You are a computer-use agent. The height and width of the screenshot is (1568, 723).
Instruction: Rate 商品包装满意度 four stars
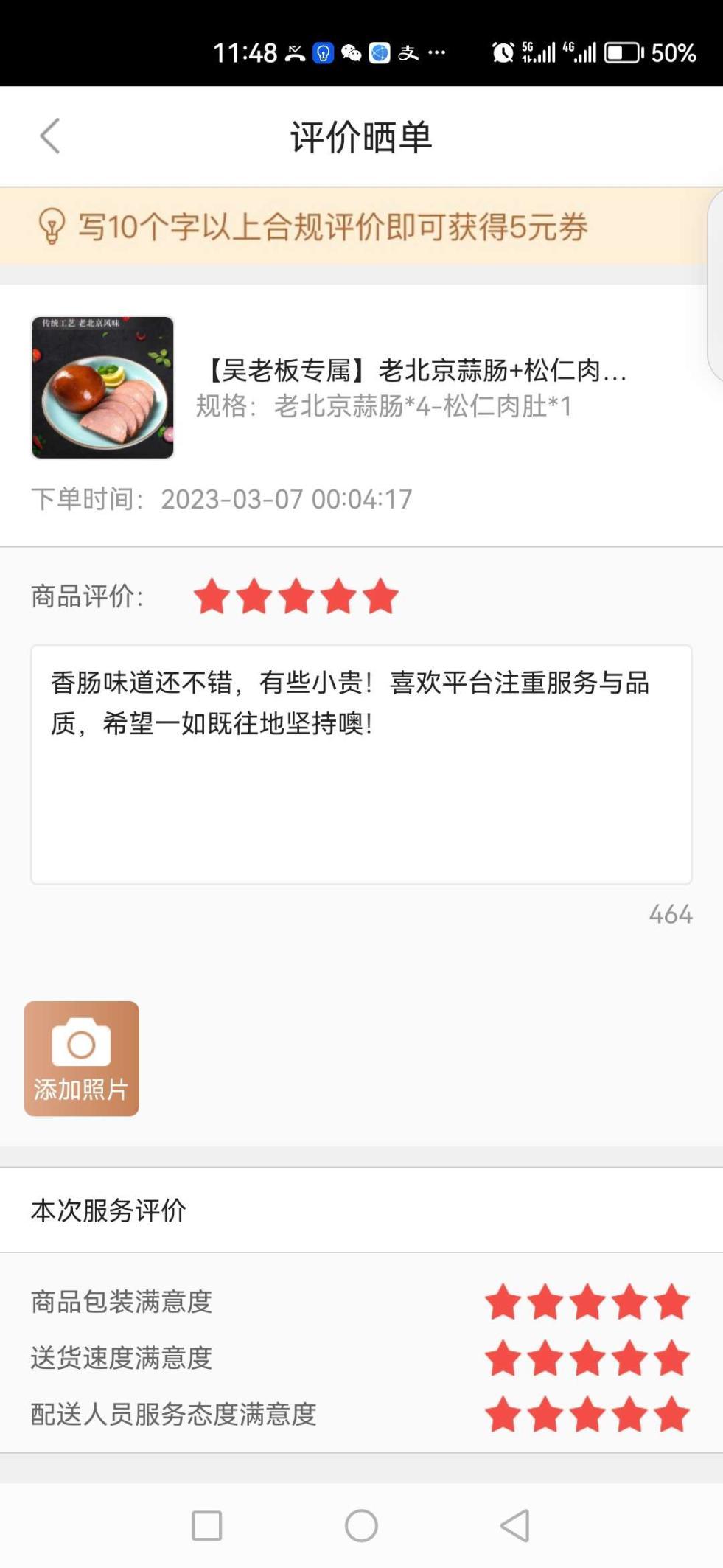630,1303
